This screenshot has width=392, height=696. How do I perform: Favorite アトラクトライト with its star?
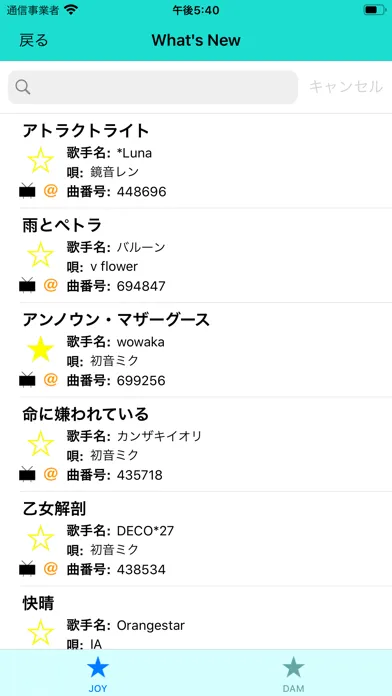tap(40, 160)
